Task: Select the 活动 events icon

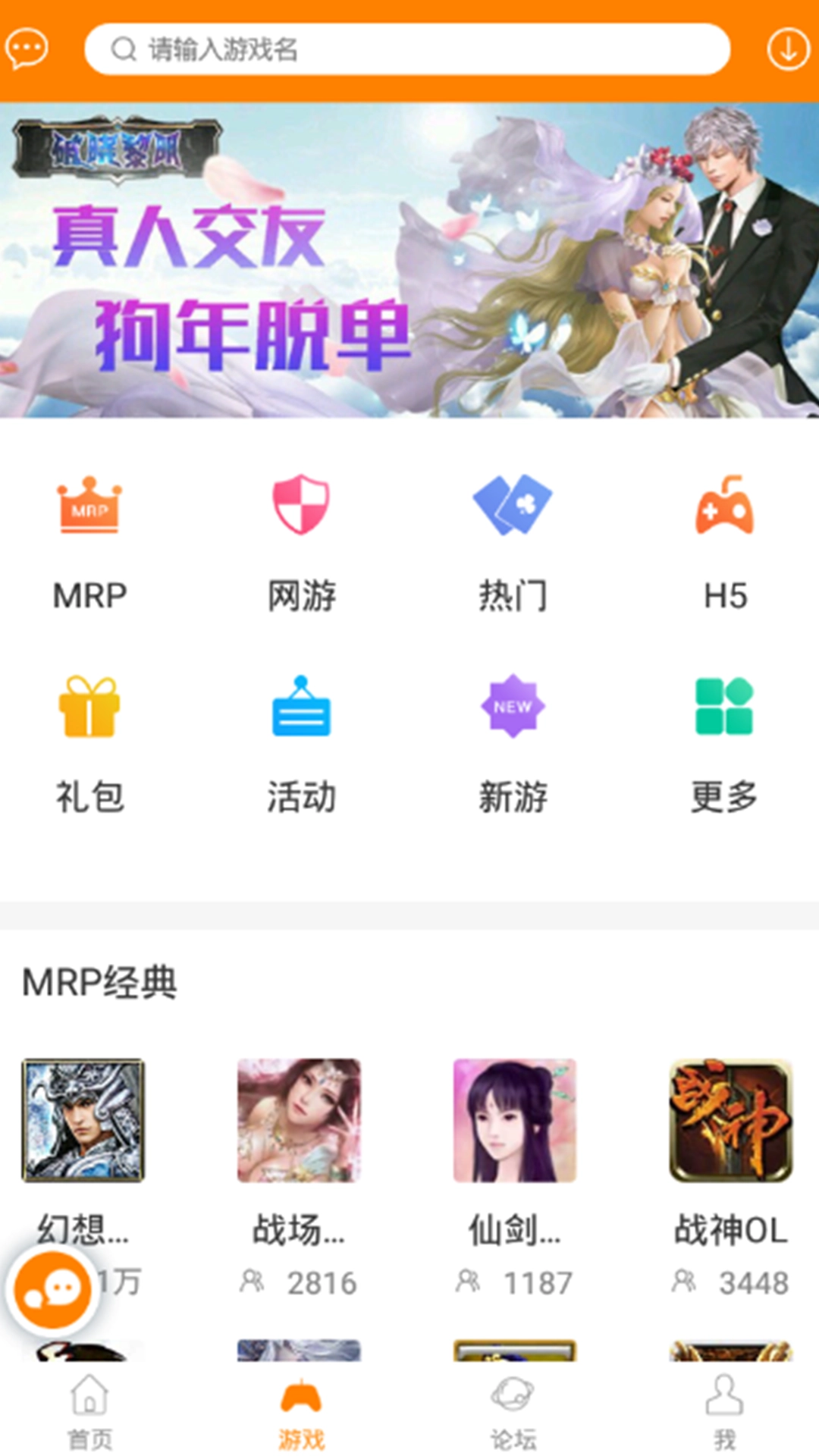Action: 301,709
